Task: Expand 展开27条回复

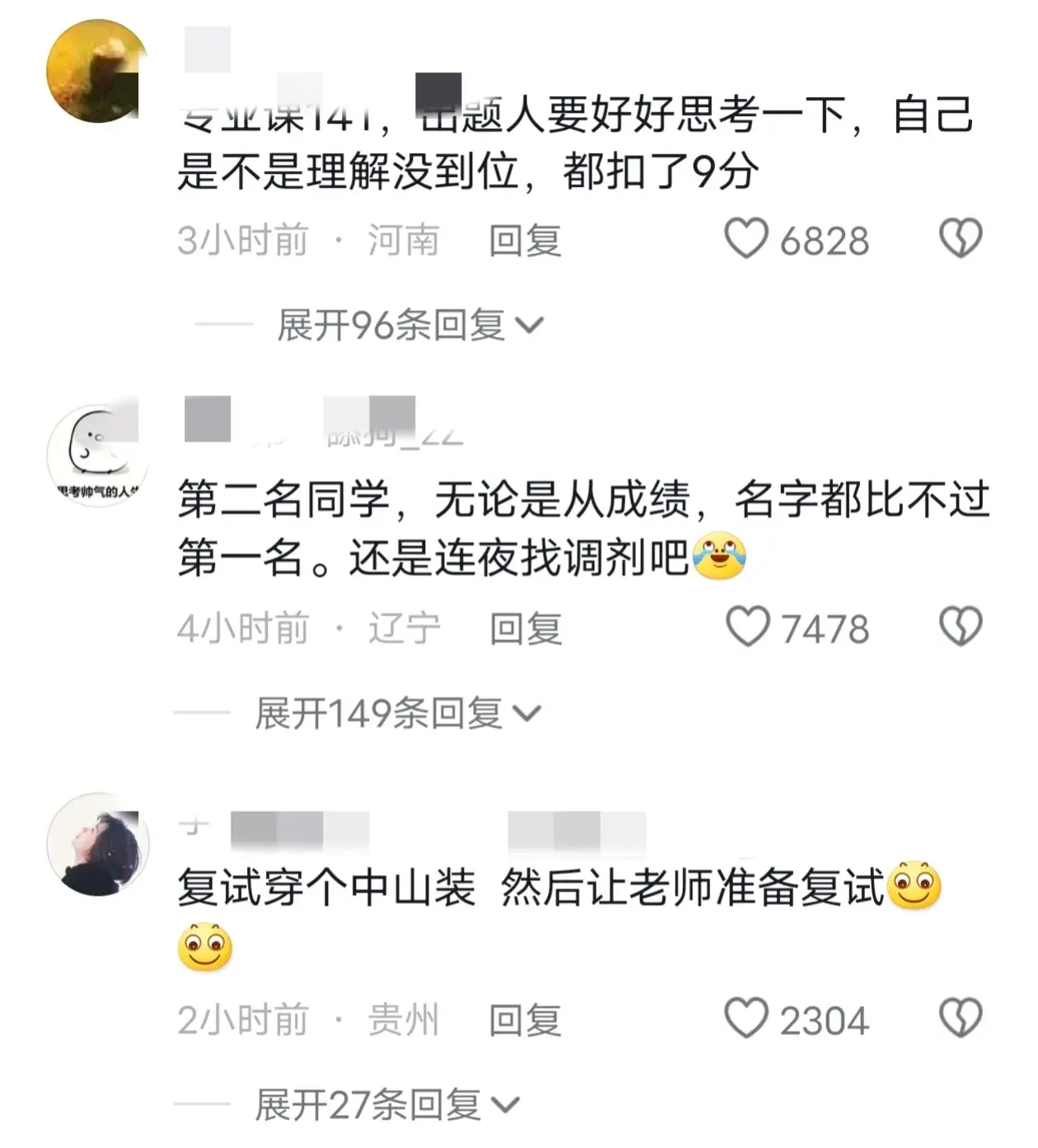Action: click(386, 1104)
